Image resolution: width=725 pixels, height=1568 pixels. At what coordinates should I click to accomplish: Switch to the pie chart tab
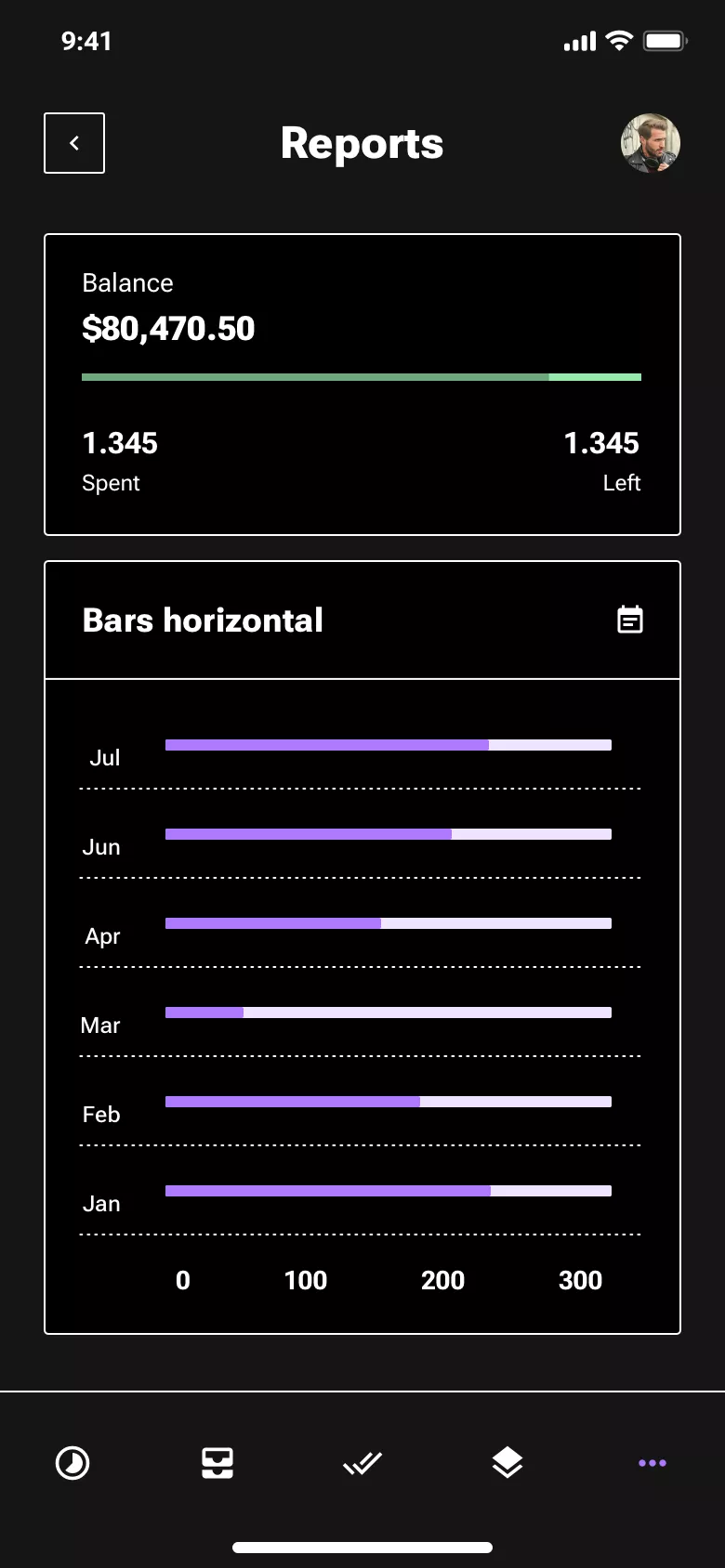(72, 1463)
